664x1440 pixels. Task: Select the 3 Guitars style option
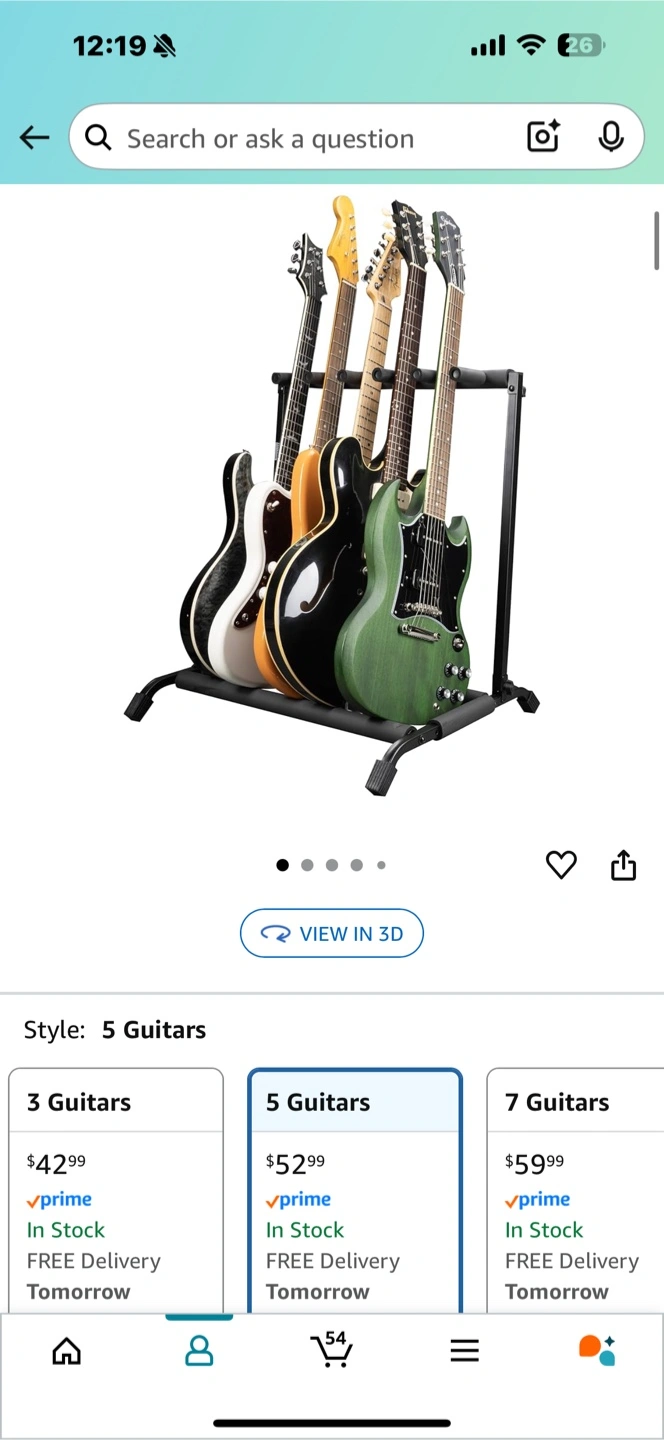(116, 1190)
